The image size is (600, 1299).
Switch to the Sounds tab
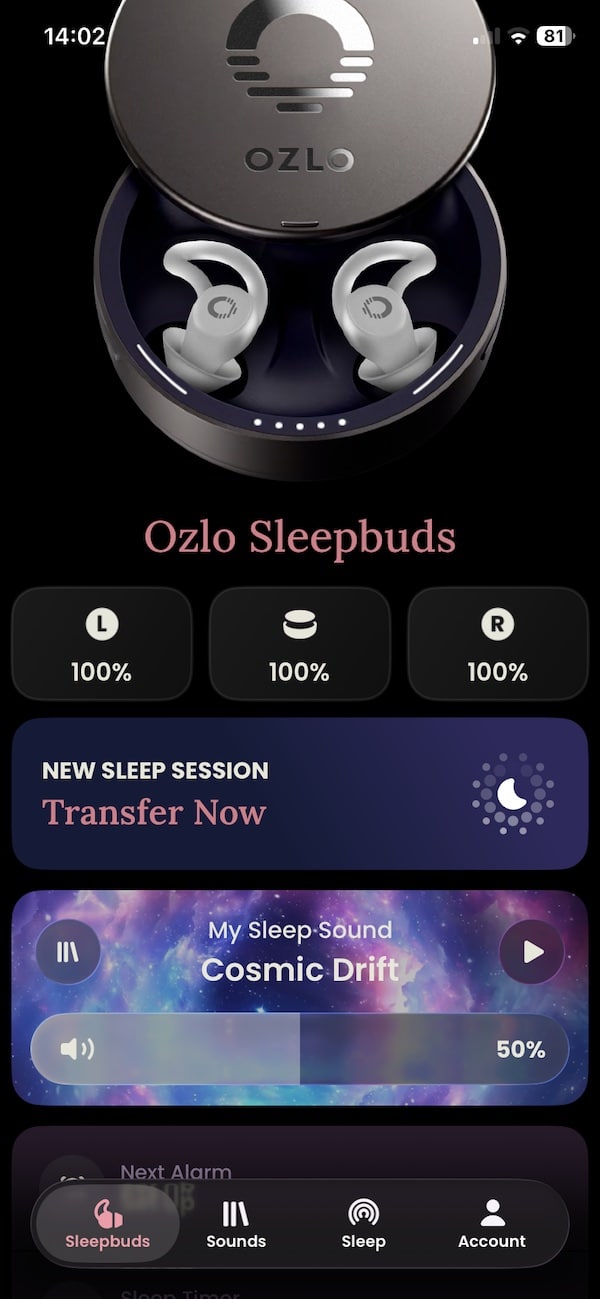point(236,1225)
